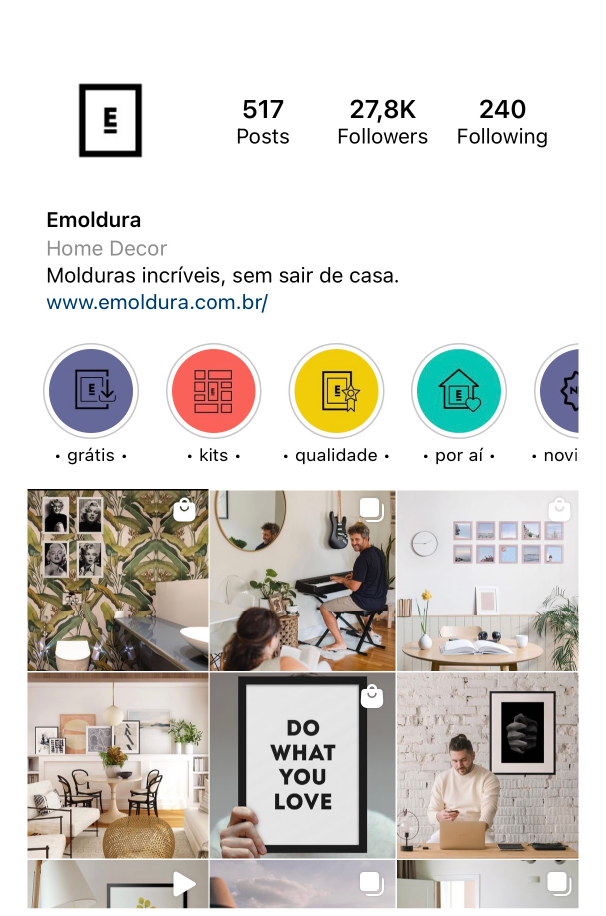Open the post with eight pink wall frames
This screenshot has height=916, width=606.
pos(488,579)
